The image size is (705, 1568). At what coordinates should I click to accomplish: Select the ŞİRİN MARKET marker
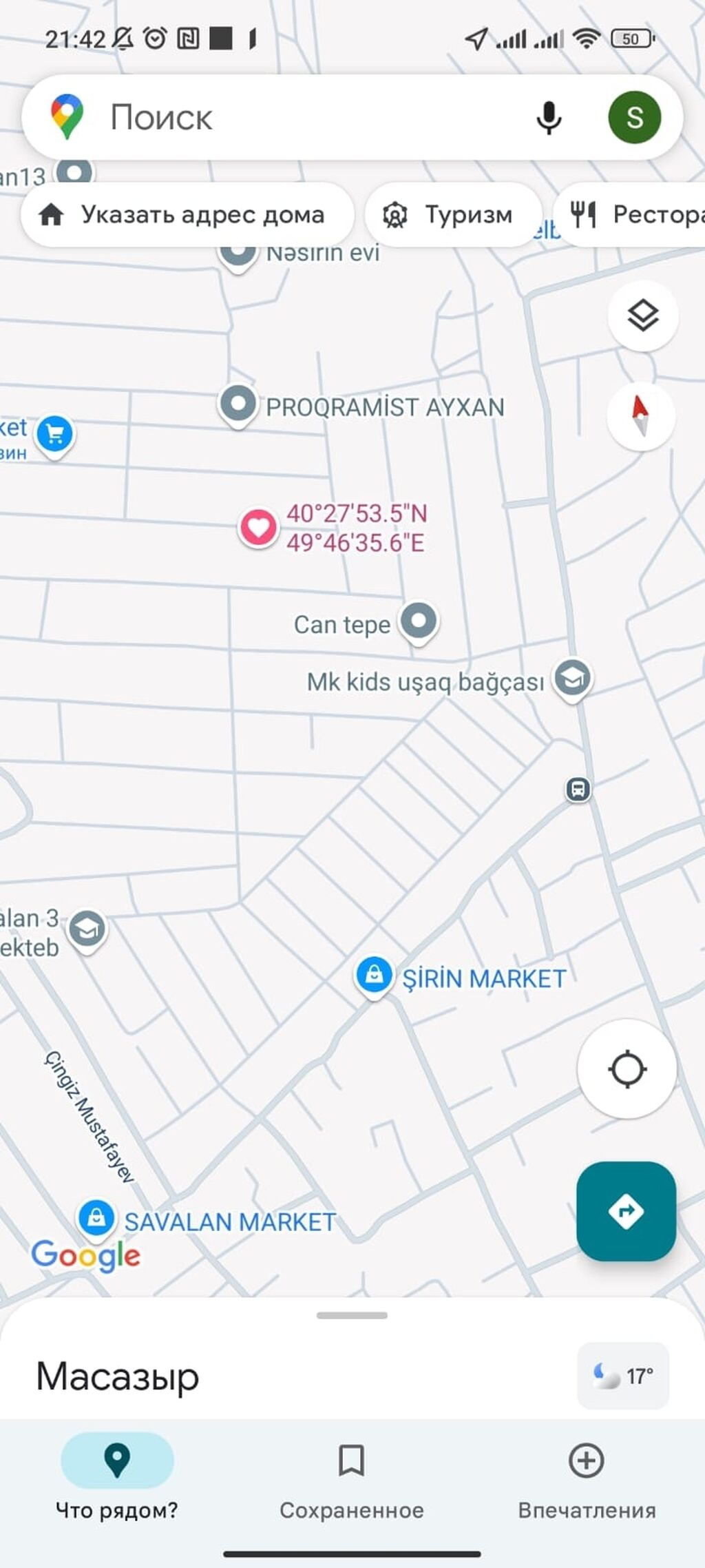pyautogui.click(x=374, y=976)
